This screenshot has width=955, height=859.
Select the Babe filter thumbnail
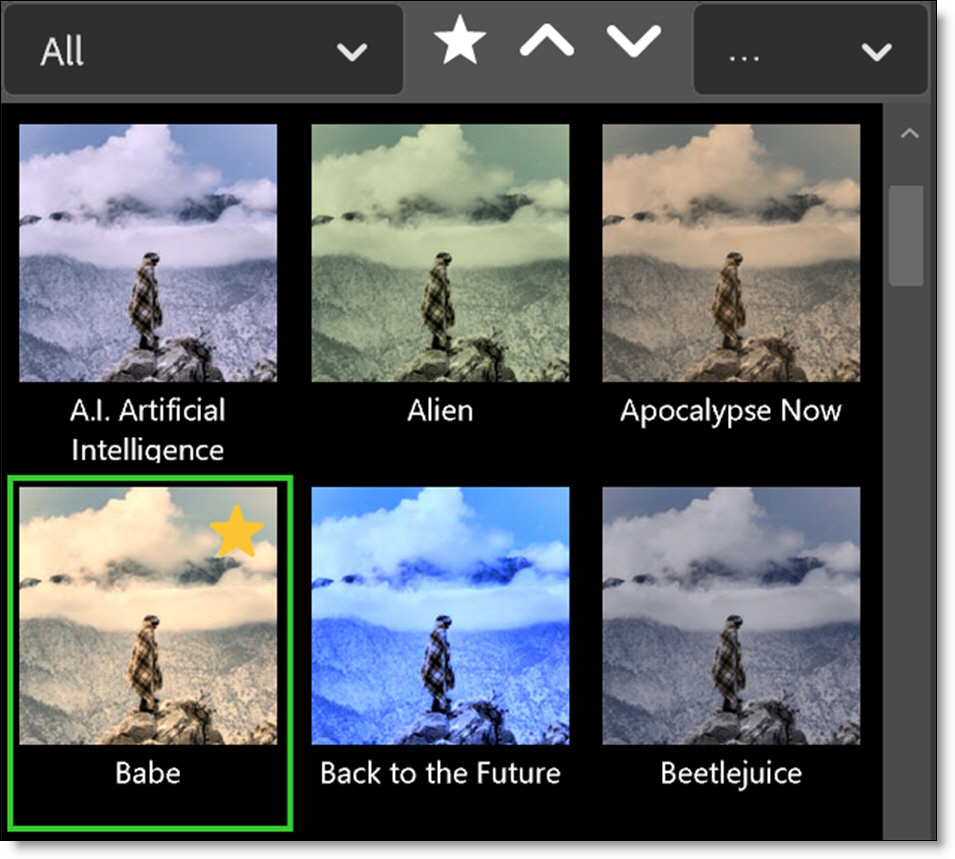tap(148, 616)
